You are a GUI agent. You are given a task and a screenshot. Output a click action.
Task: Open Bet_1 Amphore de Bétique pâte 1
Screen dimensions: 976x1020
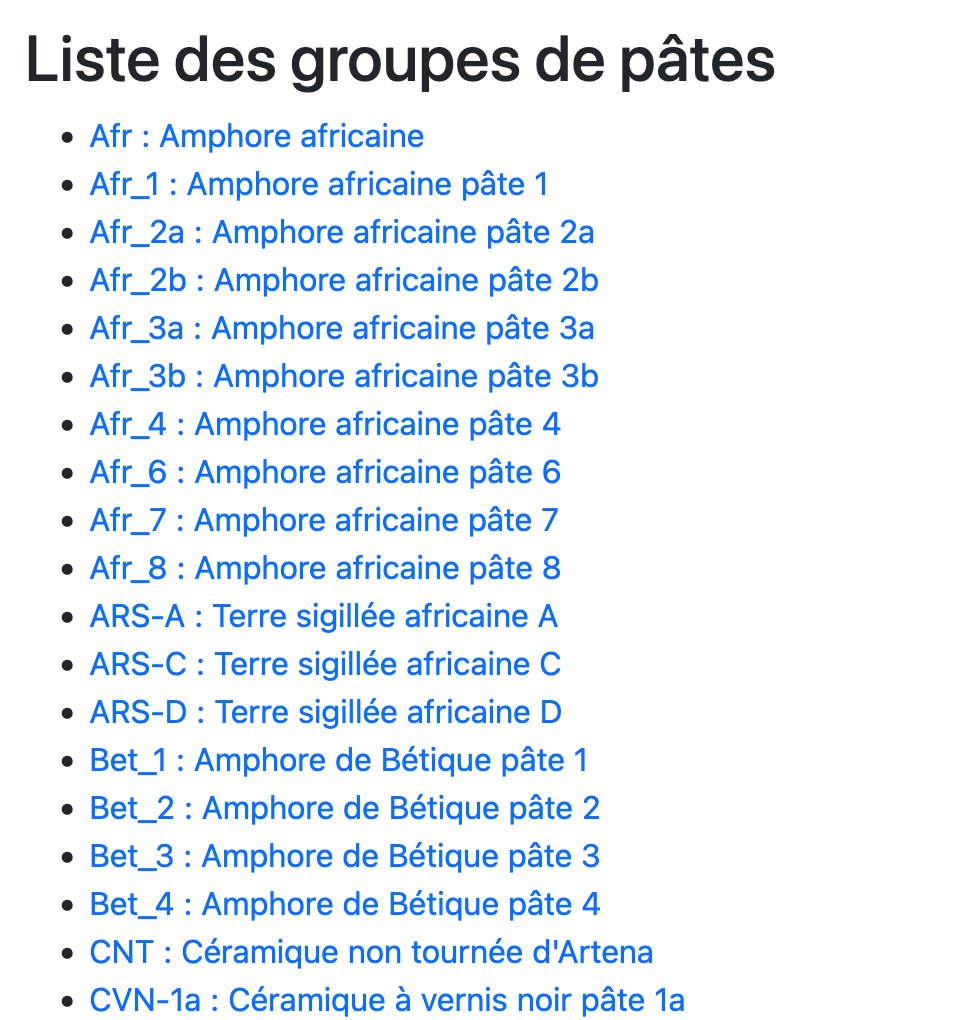pos(339,760)
